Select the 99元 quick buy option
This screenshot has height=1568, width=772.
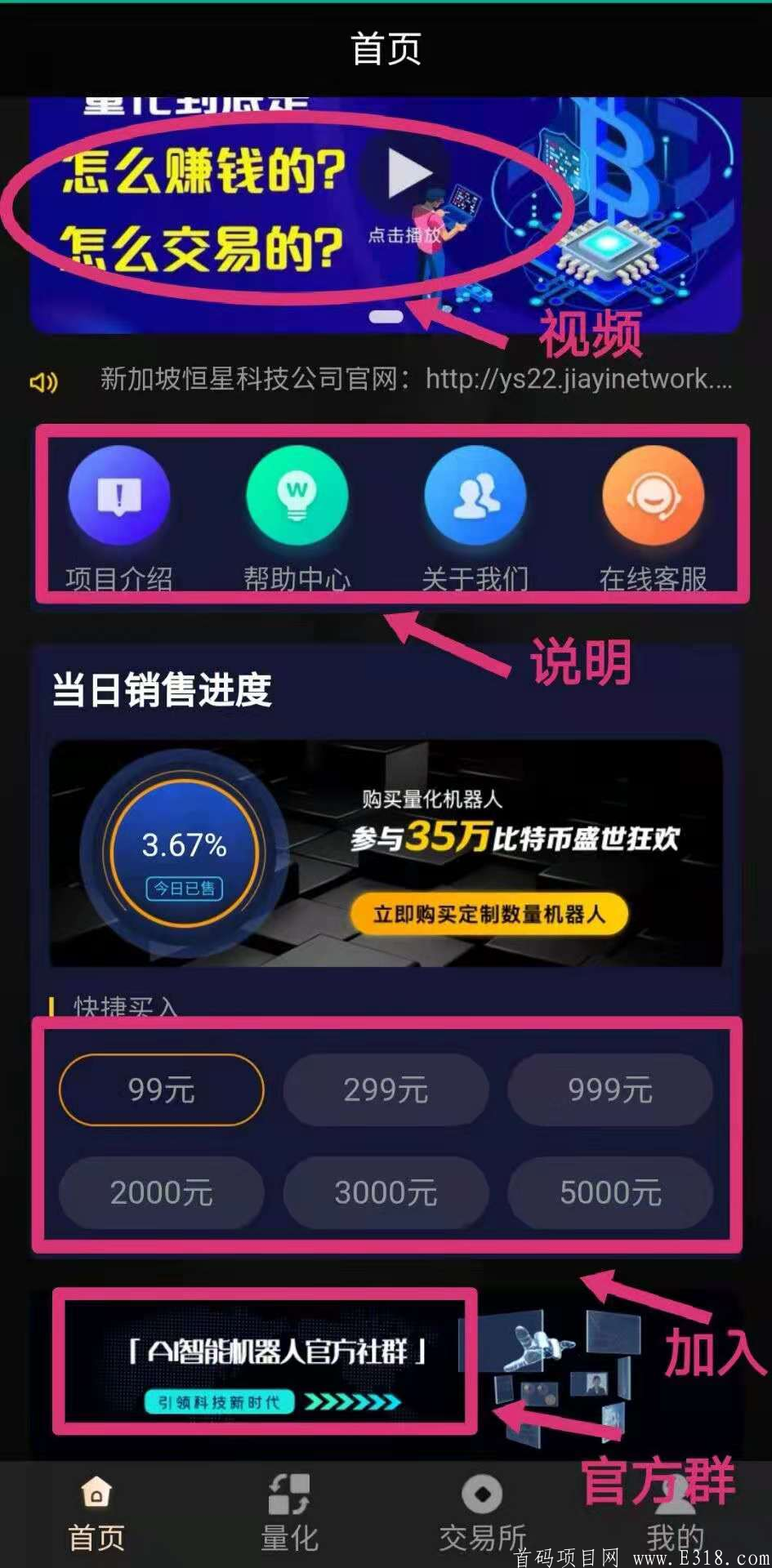(161, 1089)
